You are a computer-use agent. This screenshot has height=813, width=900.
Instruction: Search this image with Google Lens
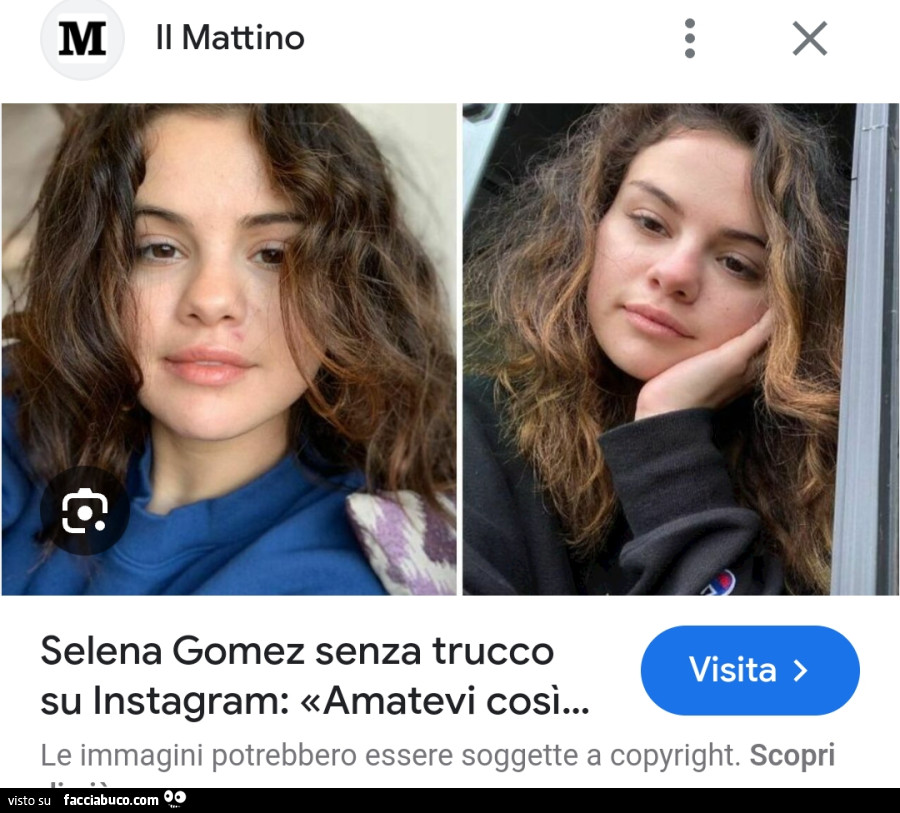point(85,511)
